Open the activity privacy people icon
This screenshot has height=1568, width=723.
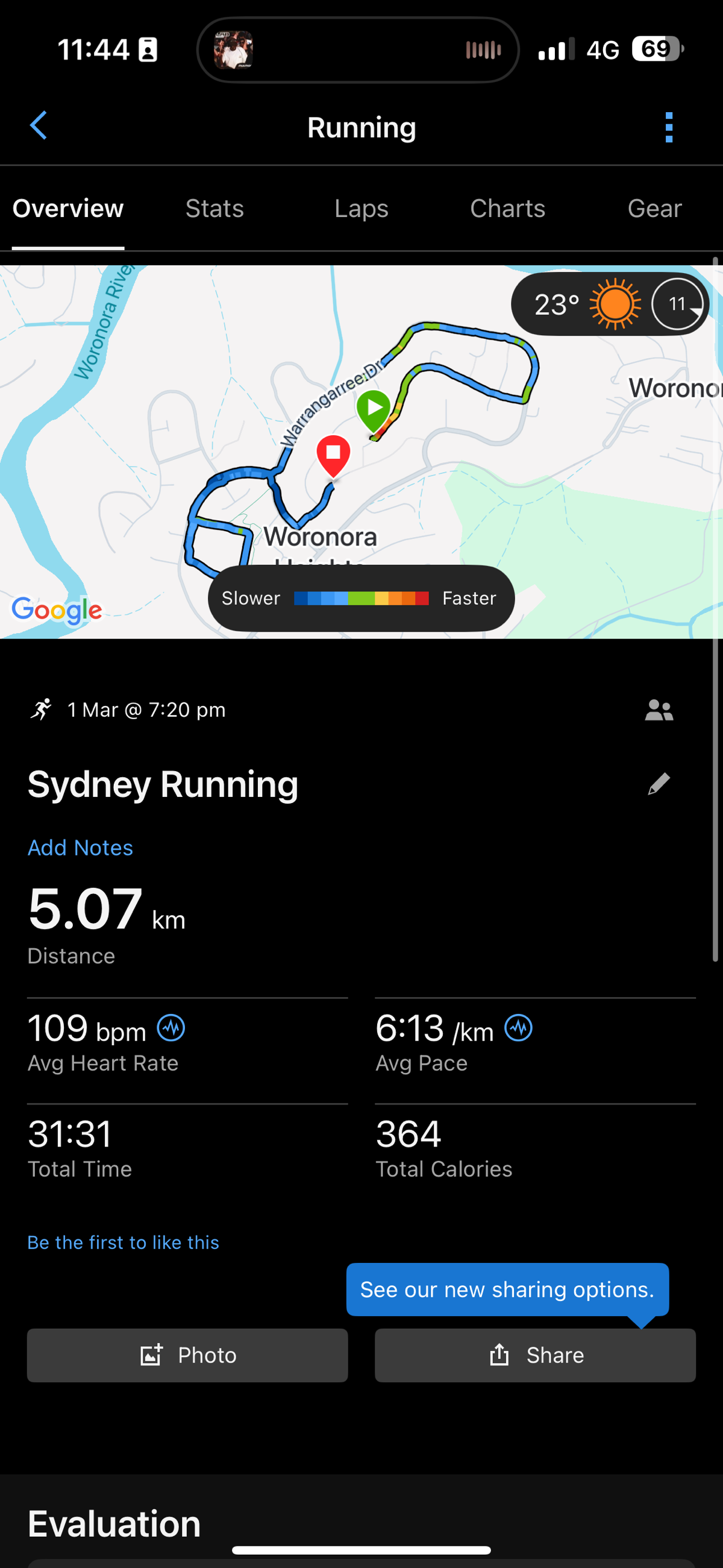[x=659, y=710]
